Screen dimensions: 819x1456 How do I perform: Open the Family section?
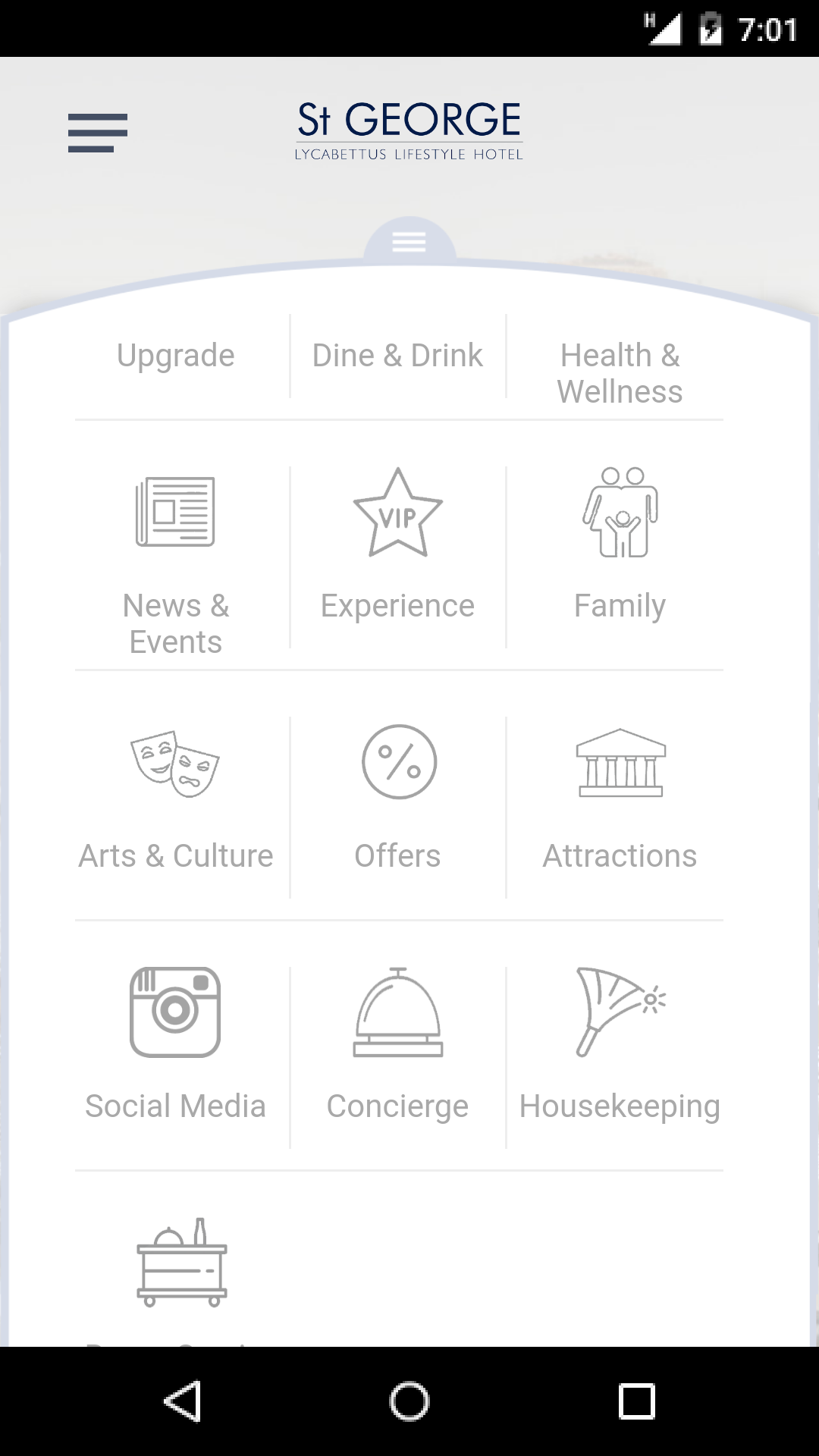coord(620,546)
